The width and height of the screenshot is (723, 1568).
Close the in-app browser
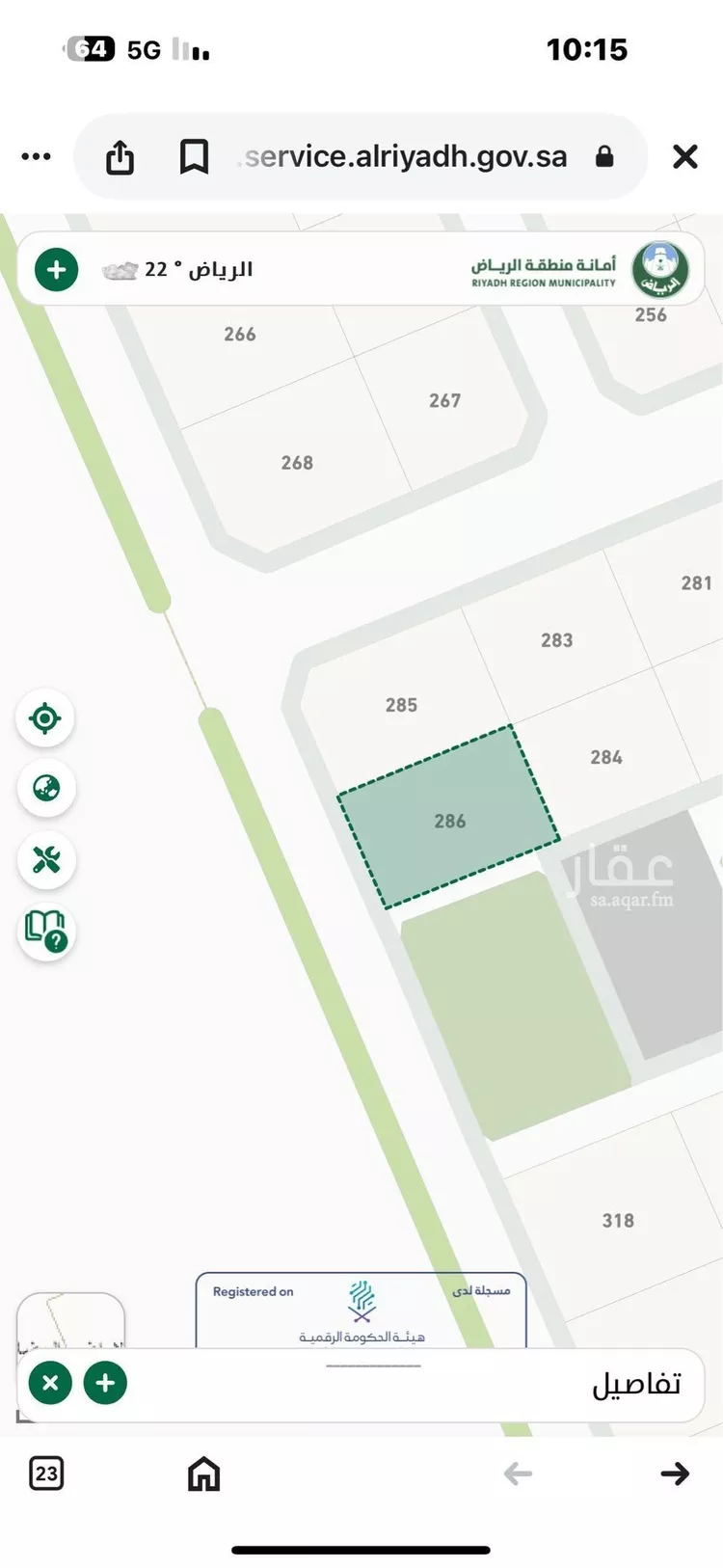tap(684, 156)
